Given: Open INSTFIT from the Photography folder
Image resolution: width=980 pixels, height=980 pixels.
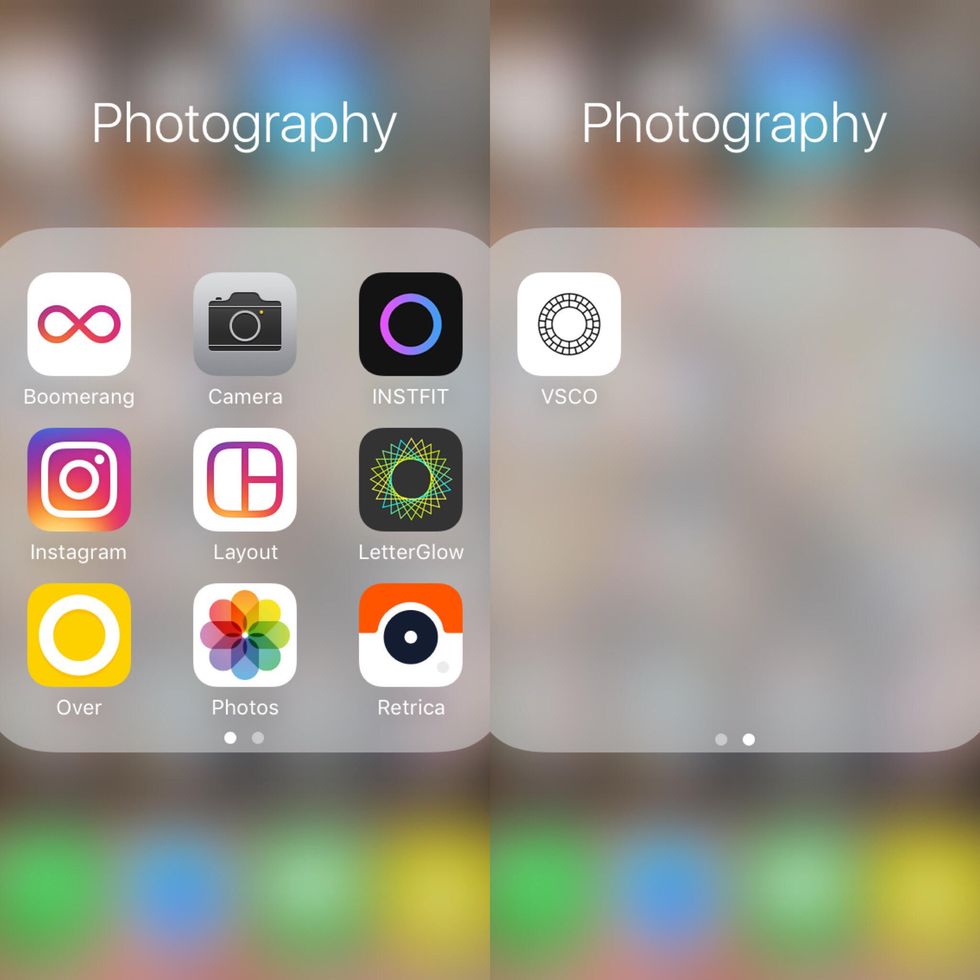Looking at the screenshot, I should tap(410, 324).
